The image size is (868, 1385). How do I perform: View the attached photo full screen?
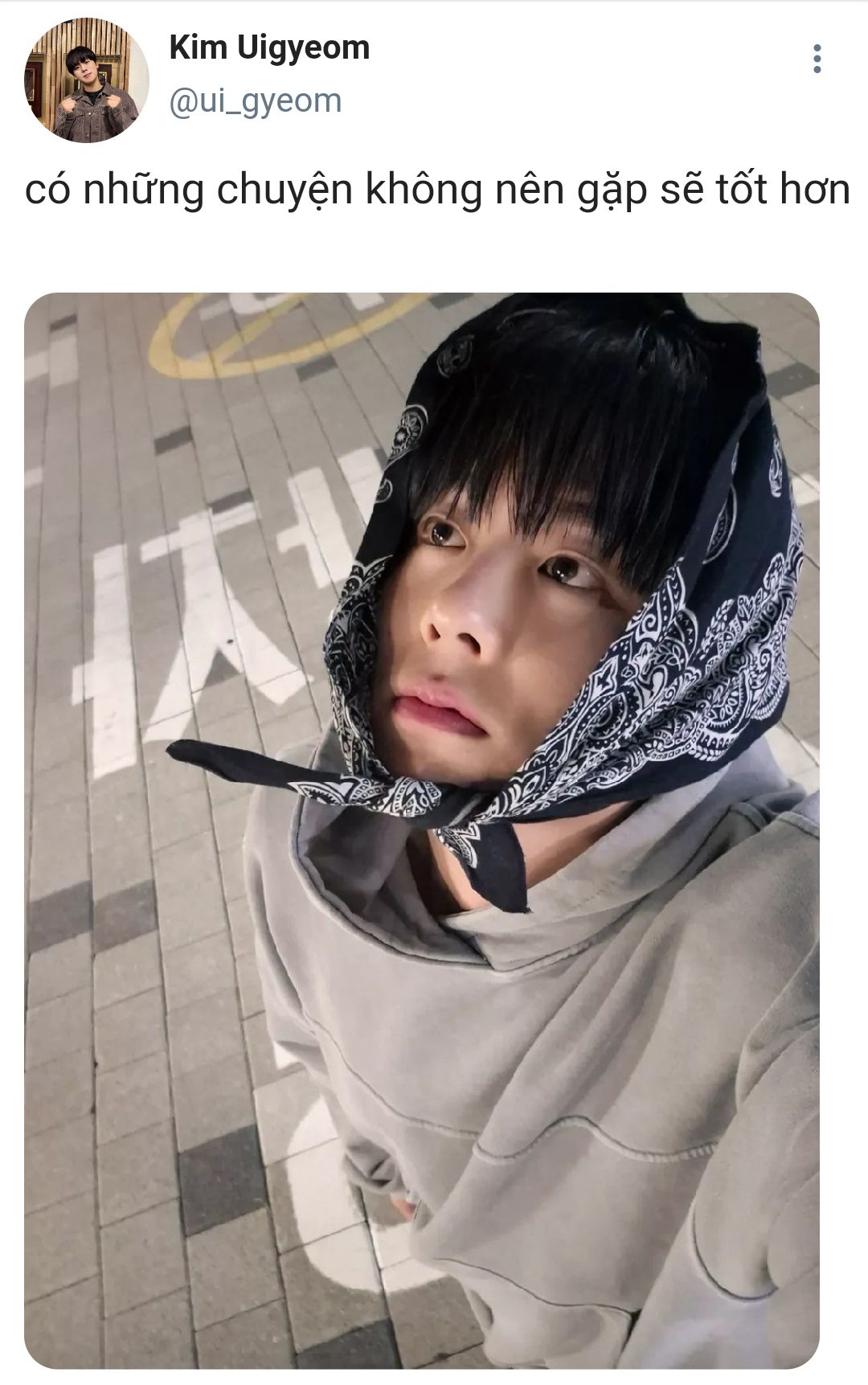pos(422,830)
